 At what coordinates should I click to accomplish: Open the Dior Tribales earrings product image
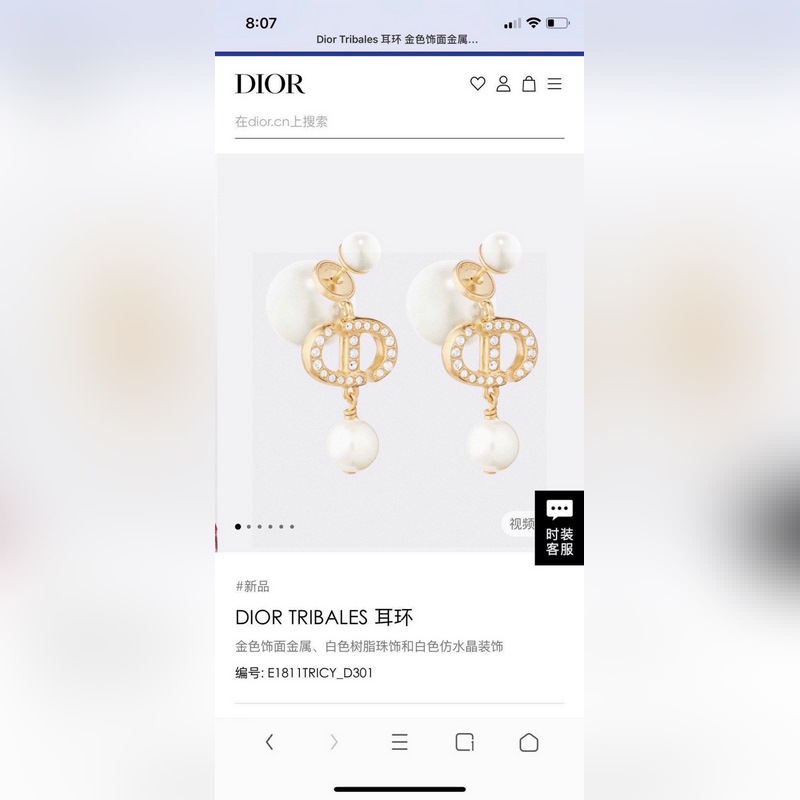(400, 350)
